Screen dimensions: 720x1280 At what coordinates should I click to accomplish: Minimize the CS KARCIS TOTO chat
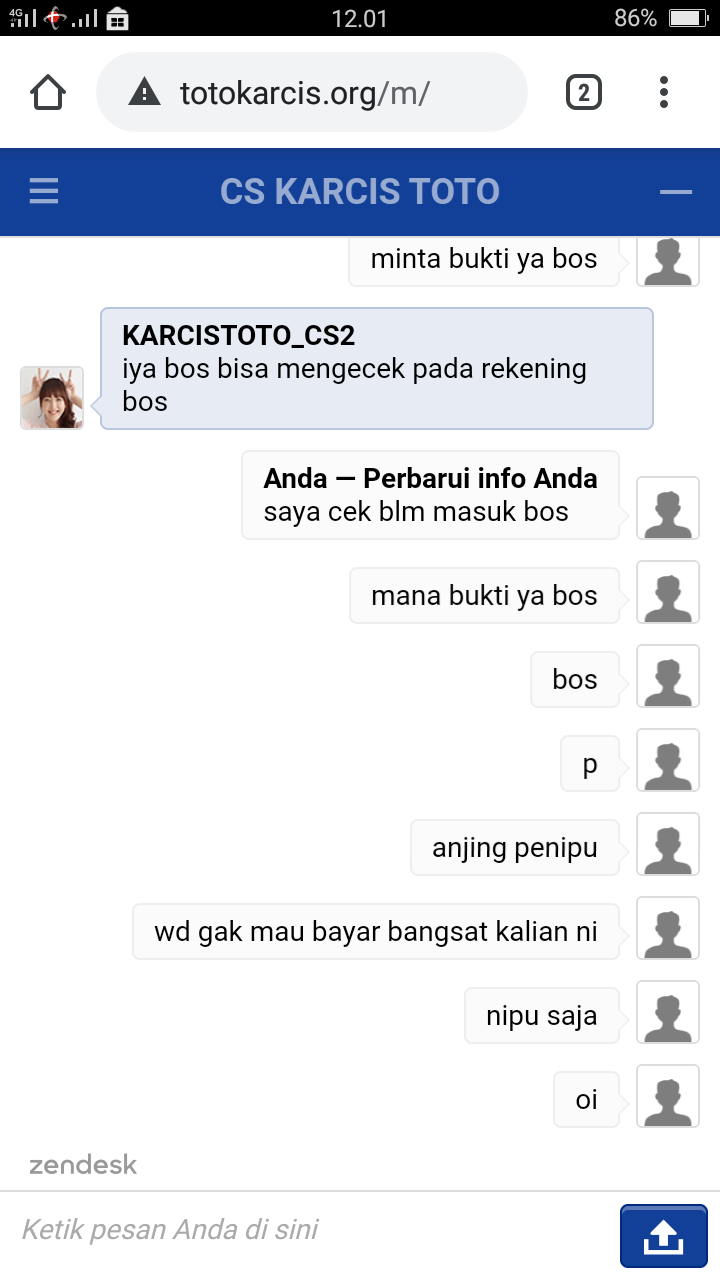676,191
